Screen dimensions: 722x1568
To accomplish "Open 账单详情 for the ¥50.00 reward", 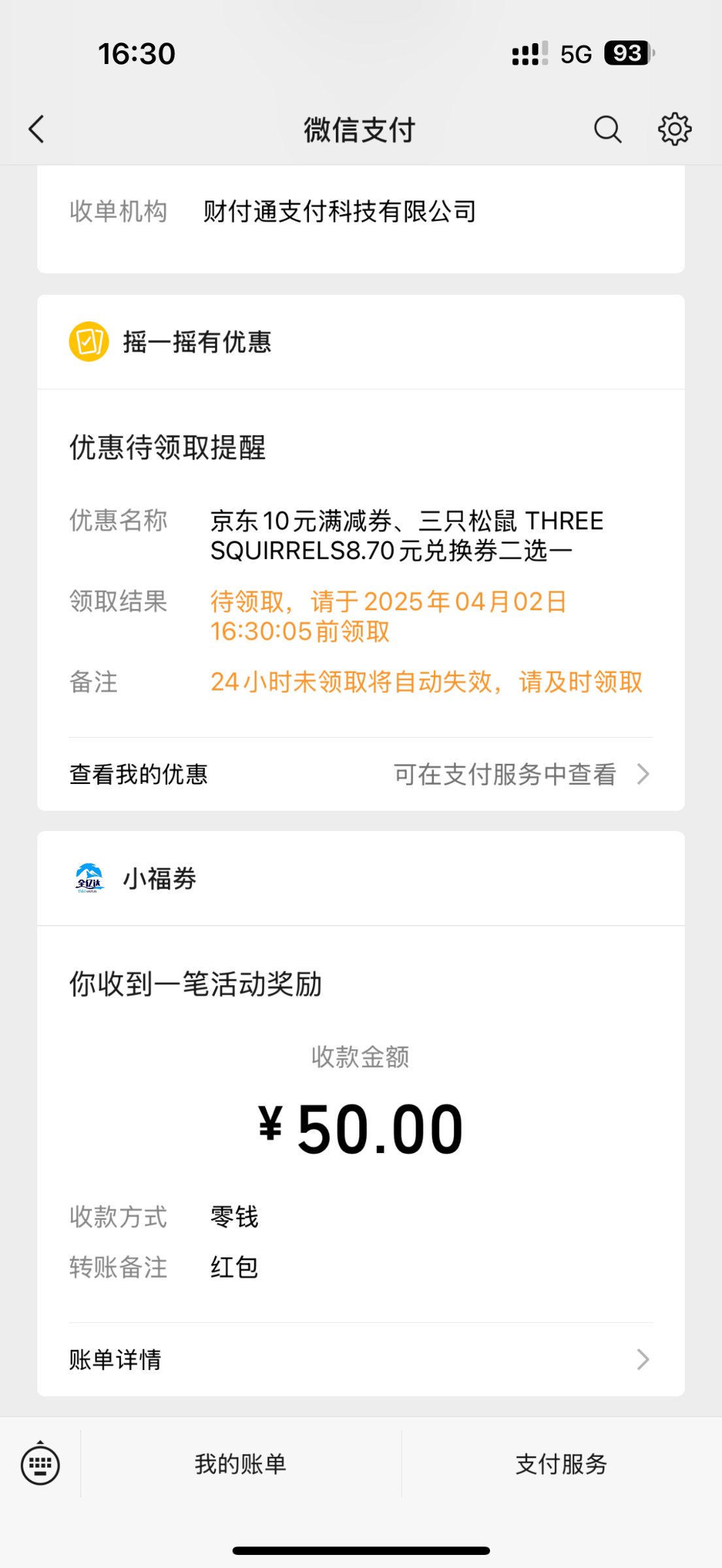I will coord(361,1360).
